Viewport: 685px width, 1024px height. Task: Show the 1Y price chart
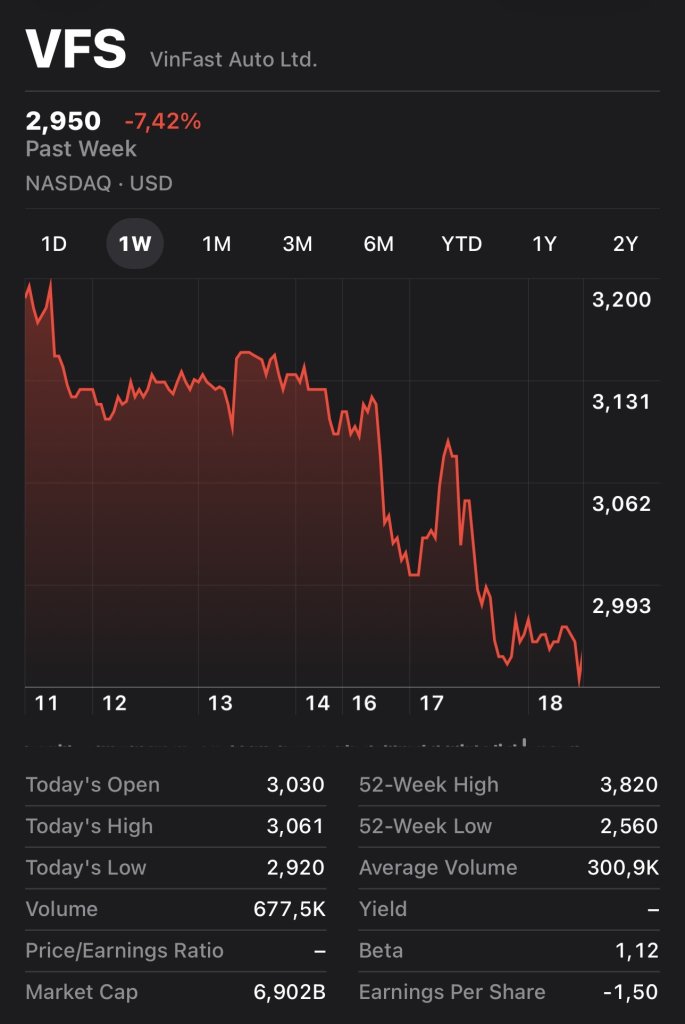pos(544,244)
